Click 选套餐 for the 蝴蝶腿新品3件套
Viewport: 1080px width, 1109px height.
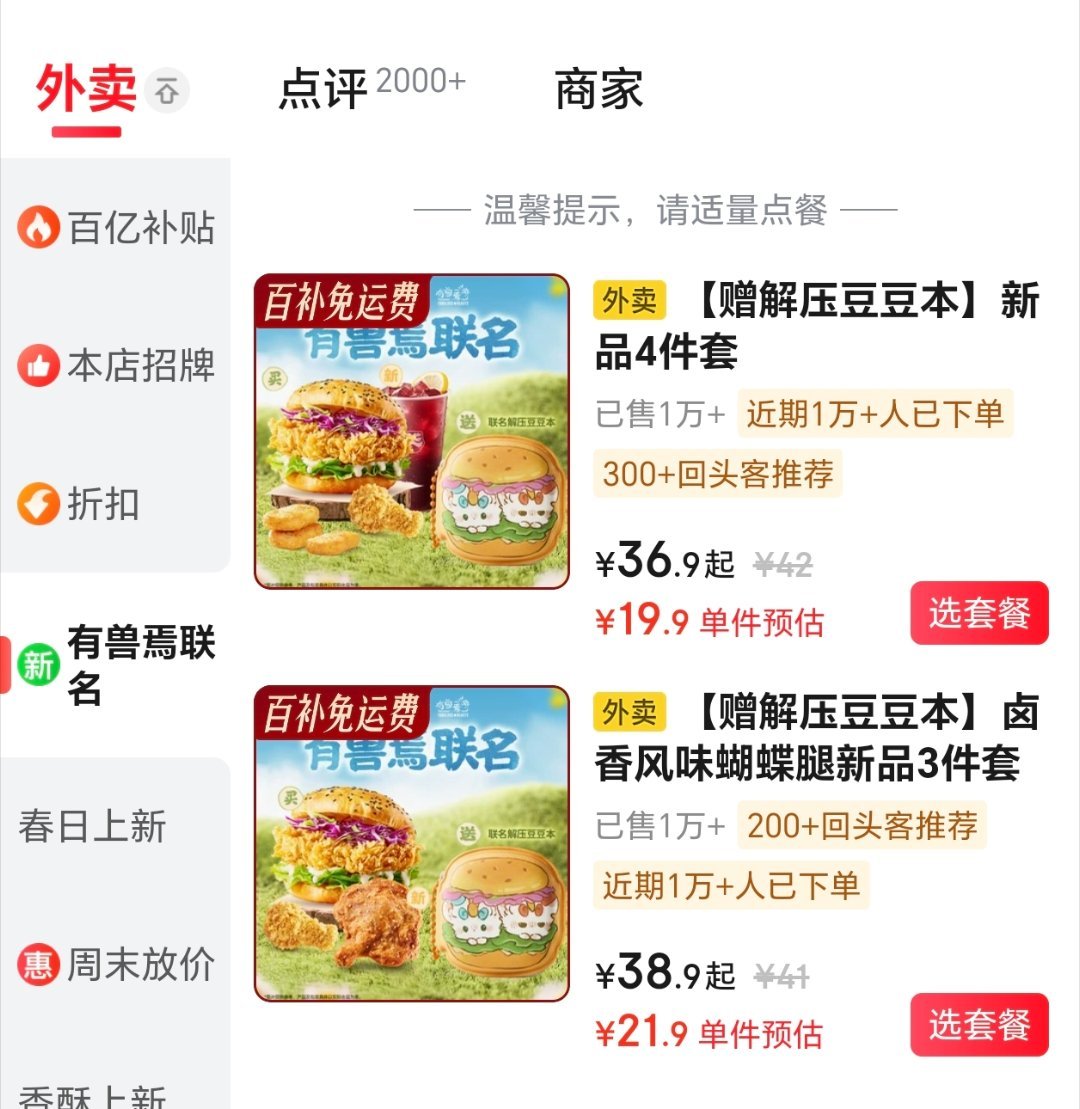[x=978, y=1027]
